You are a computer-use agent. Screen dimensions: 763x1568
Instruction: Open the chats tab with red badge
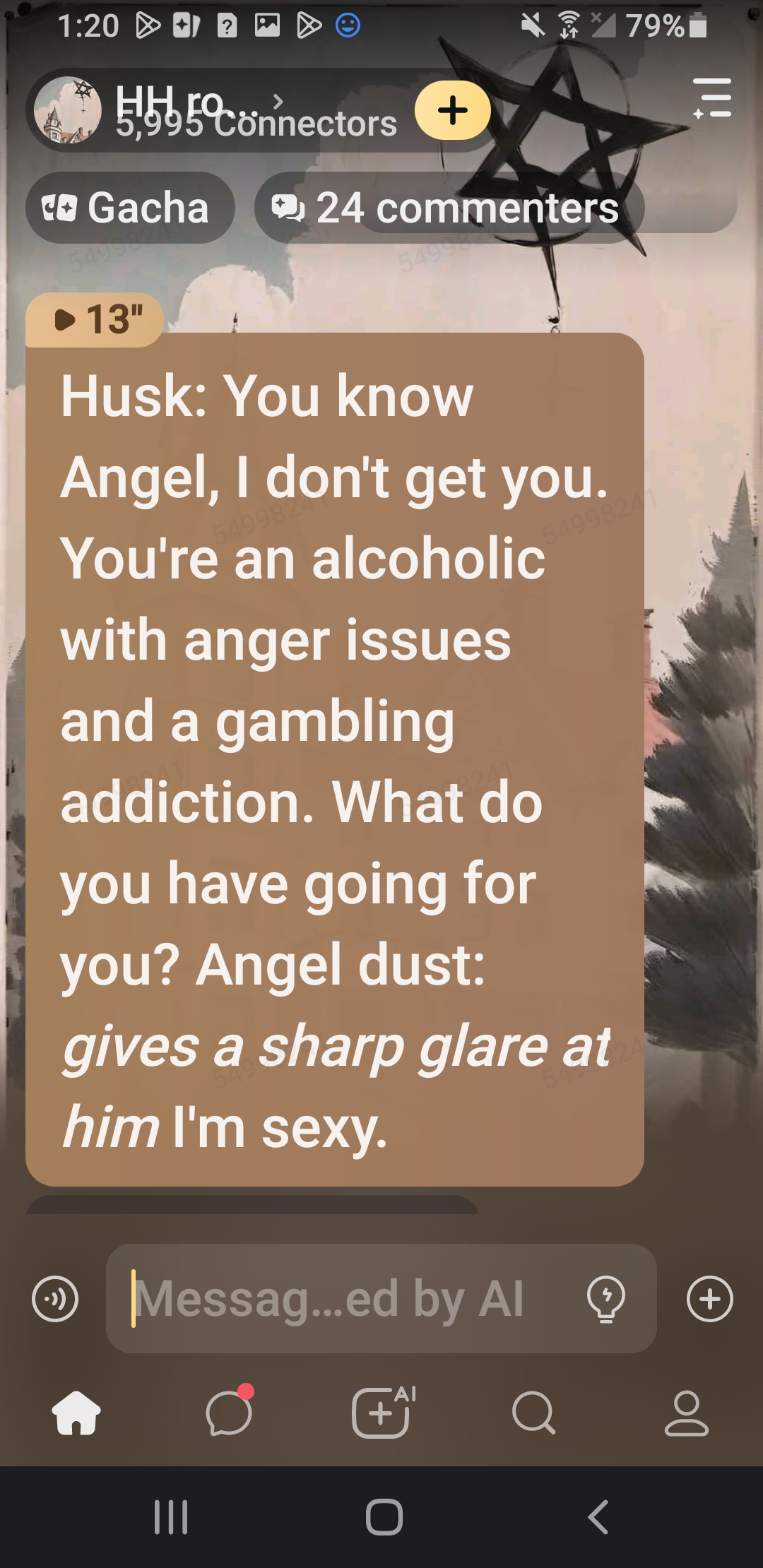click(x=229, y=1413)
